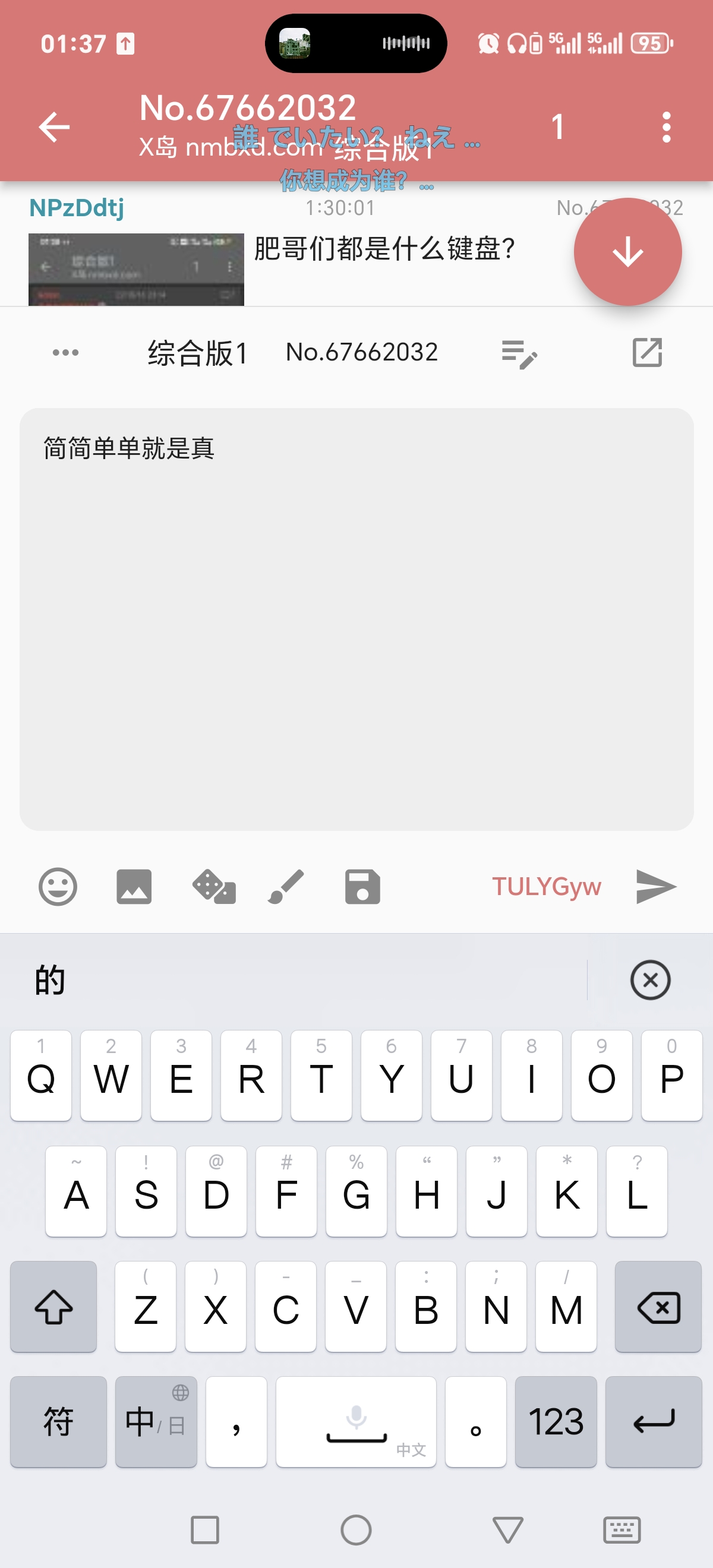Image resolution: width=713 pixels, height=1568 pixels.
Task: Switch keyboard language with the 中/日 key
Action: pyautogui.click(x=156, y=1421)
